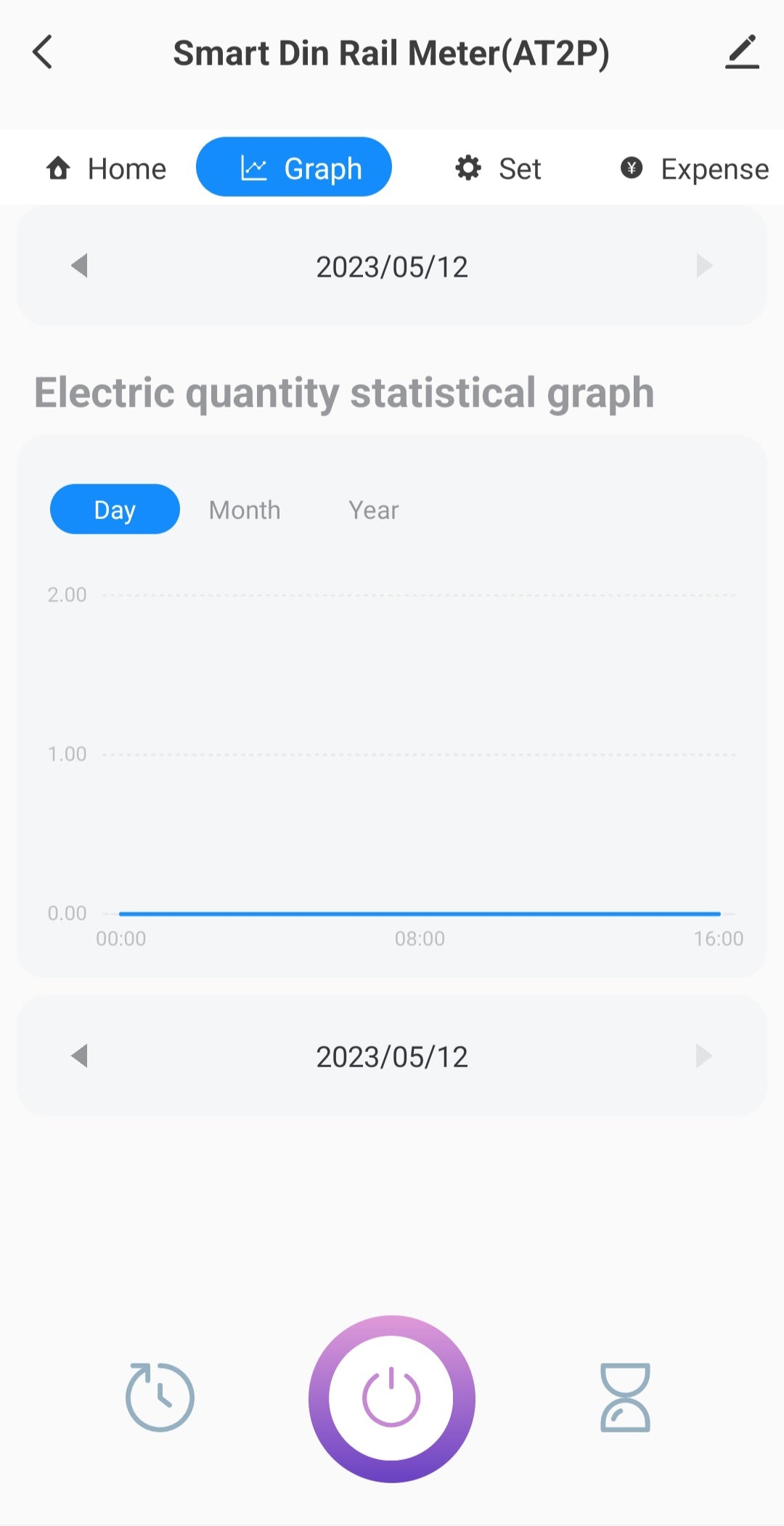
Task: Go back from Smart Din Rail Meter
Action: coord(43,52)
